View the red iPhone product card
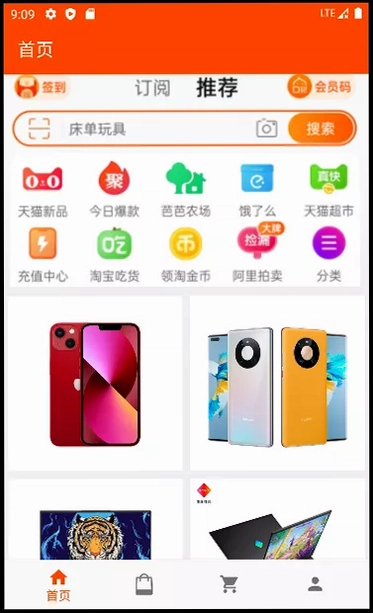The height and width of the screenshot is (613, 373). (95, 384)
